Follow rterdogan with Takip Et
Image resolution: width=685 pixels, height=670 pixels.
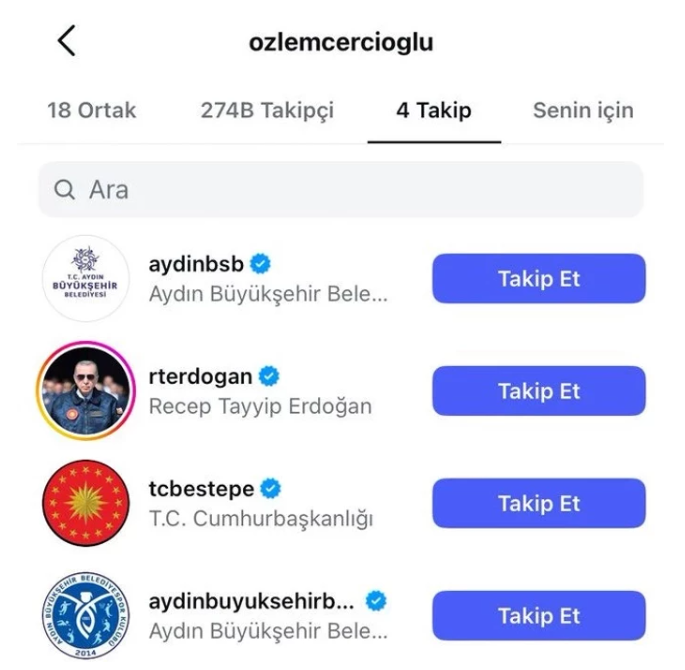(538, 391)
